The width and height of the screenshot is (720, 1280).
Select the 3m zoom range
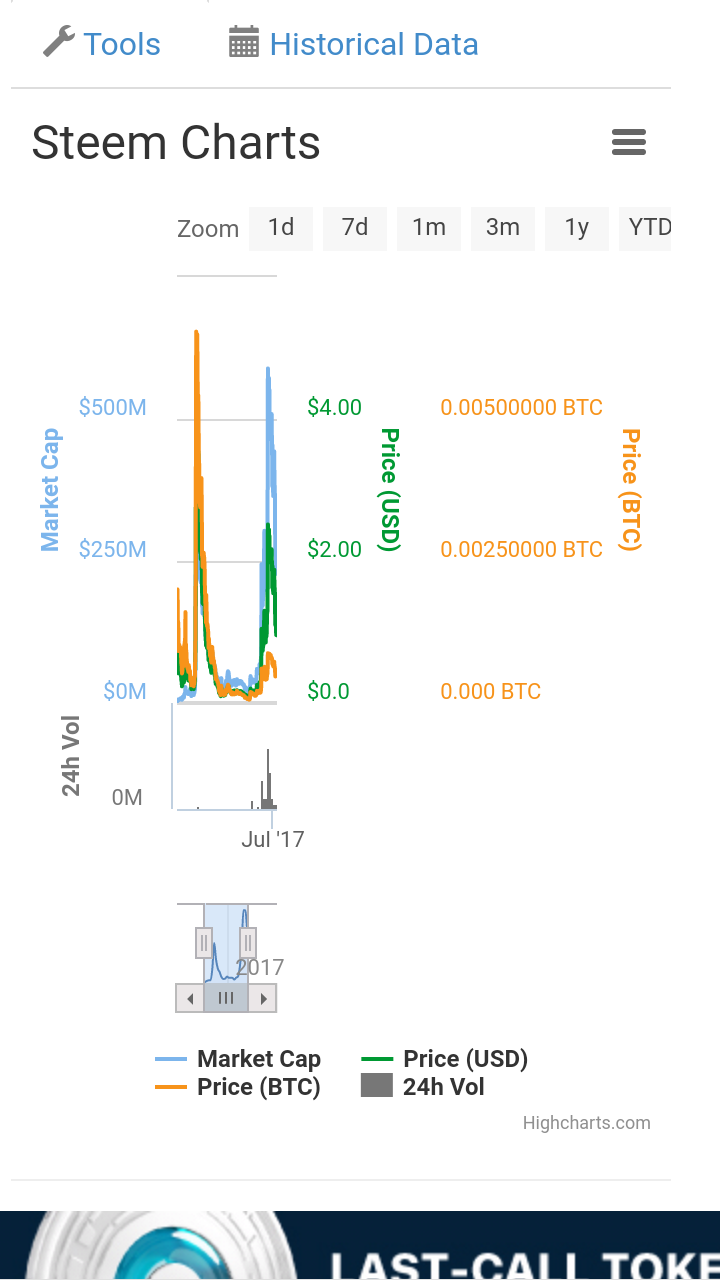point(503,228)
